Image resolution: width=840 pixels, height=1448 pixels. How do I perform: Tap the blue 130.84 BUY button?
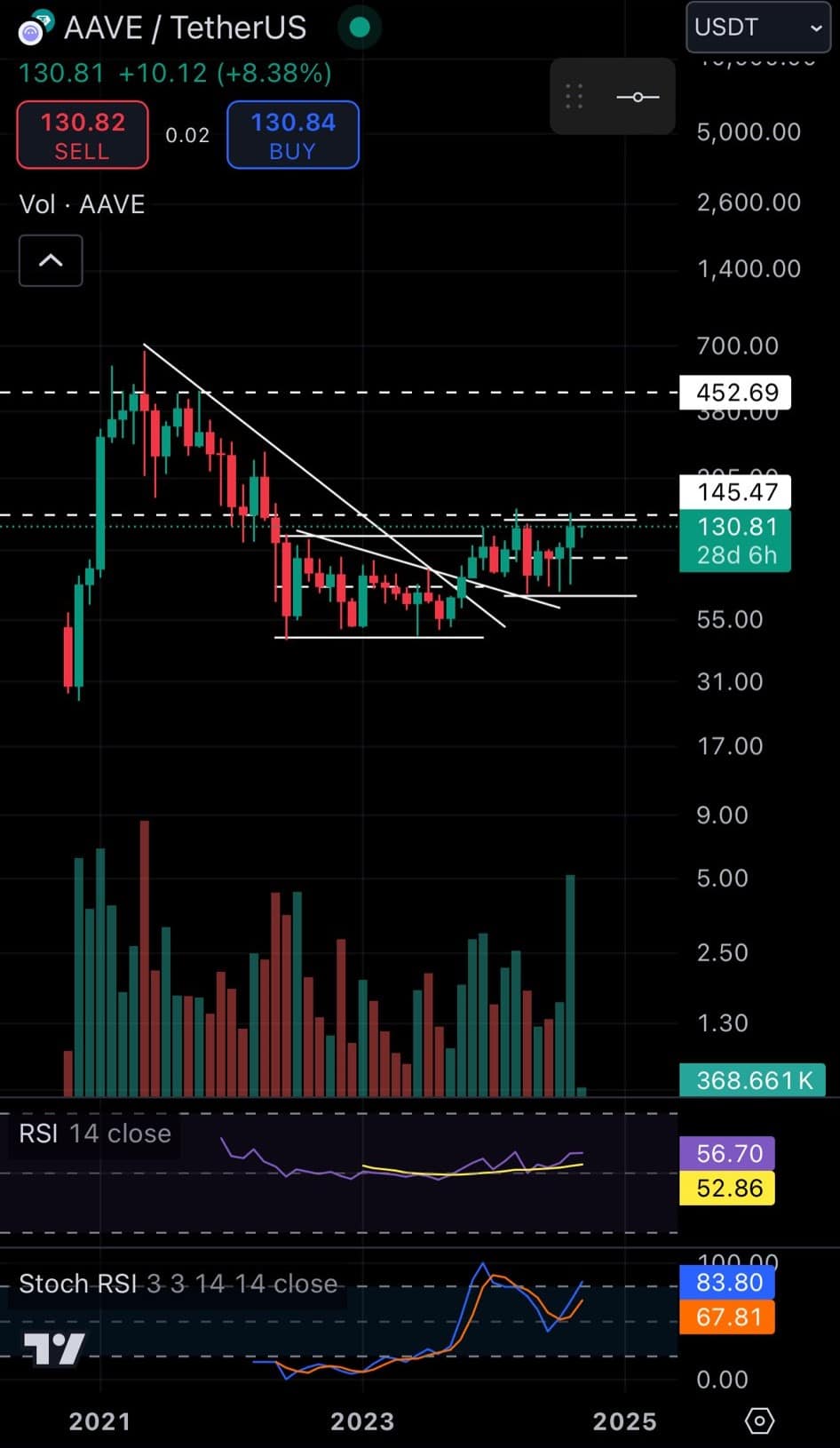pyautogui.click(x=293, y=135)
